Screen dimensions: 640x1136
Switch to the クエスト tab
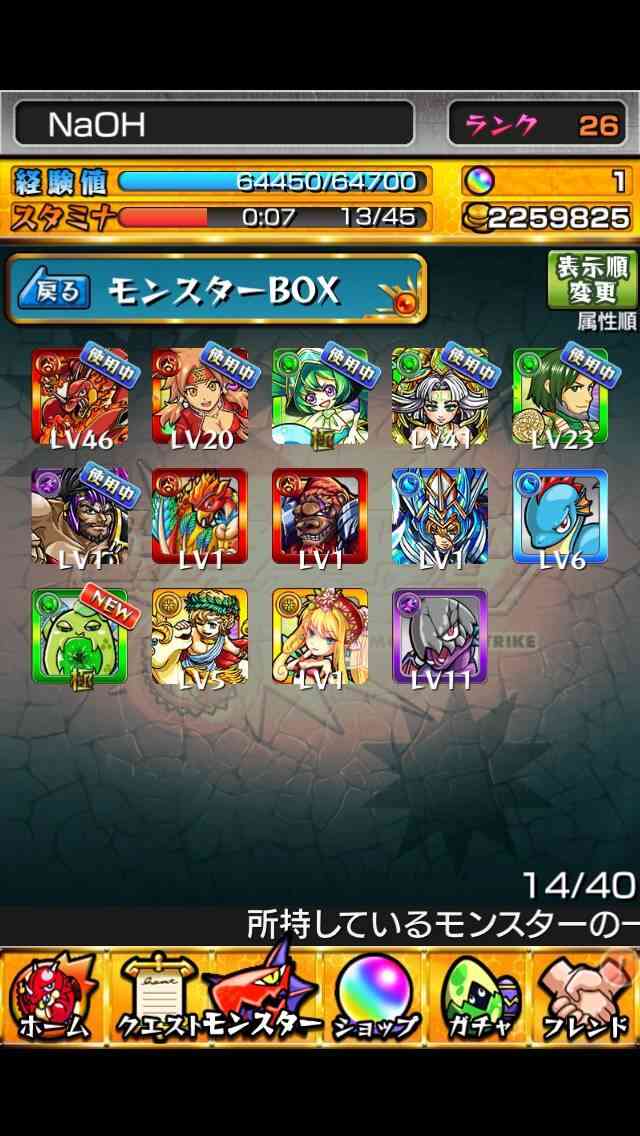158,998
